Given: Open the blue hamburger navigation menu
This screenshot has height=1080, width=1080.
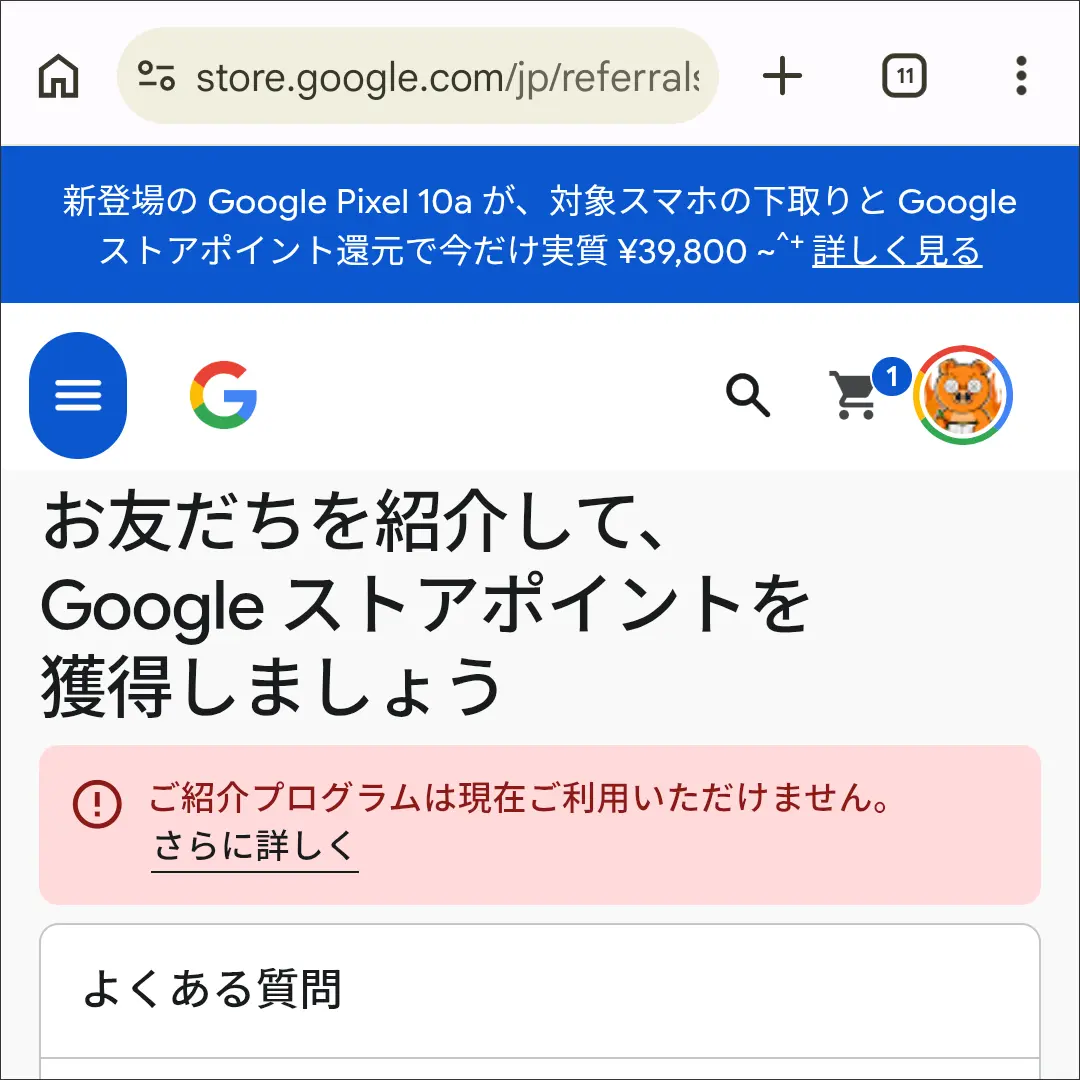Looking at the screenshot, I should point(78,396).
